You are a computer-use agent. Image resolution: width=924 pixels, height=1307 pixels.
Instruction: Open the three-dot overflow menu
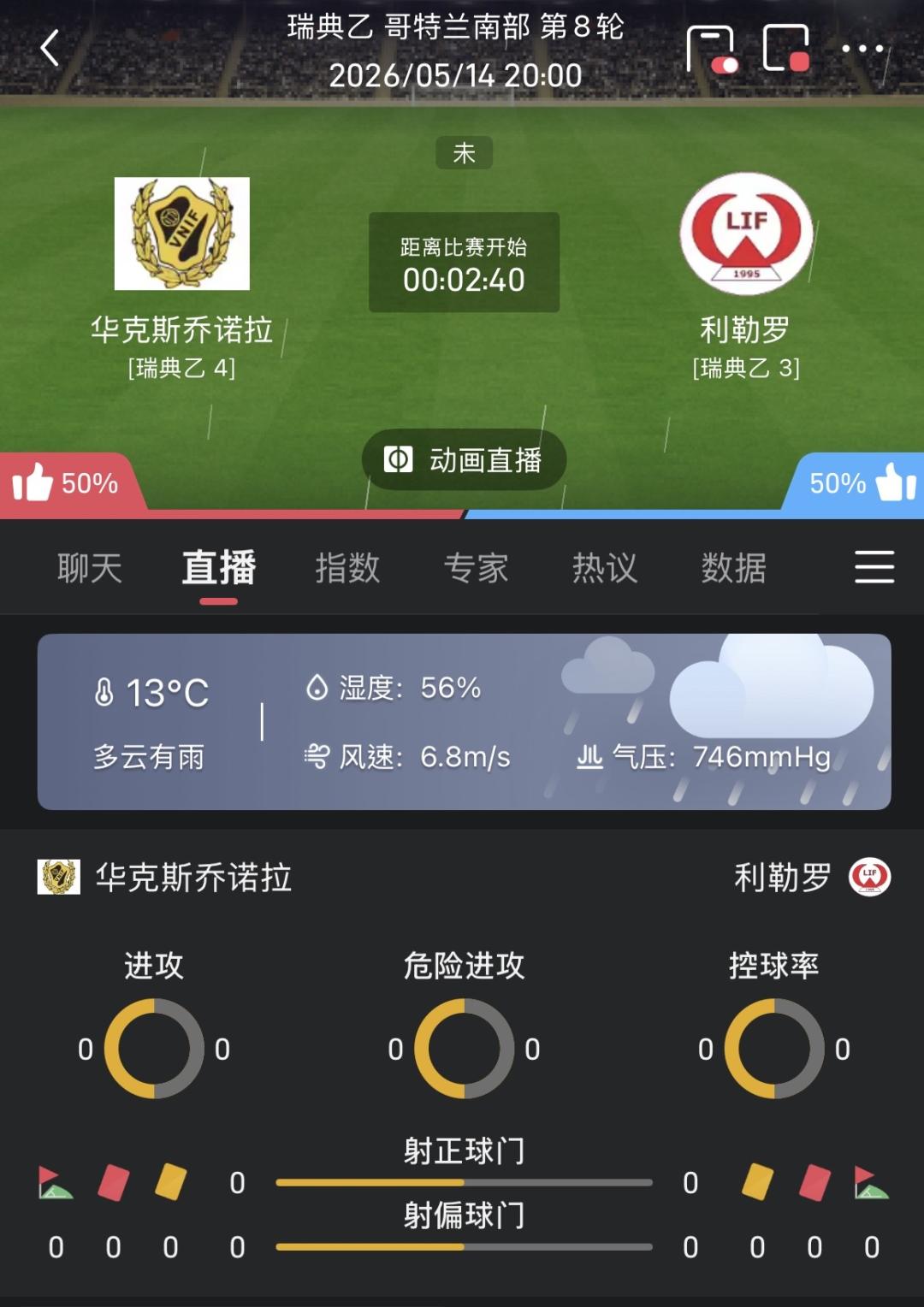pos(862,49)
